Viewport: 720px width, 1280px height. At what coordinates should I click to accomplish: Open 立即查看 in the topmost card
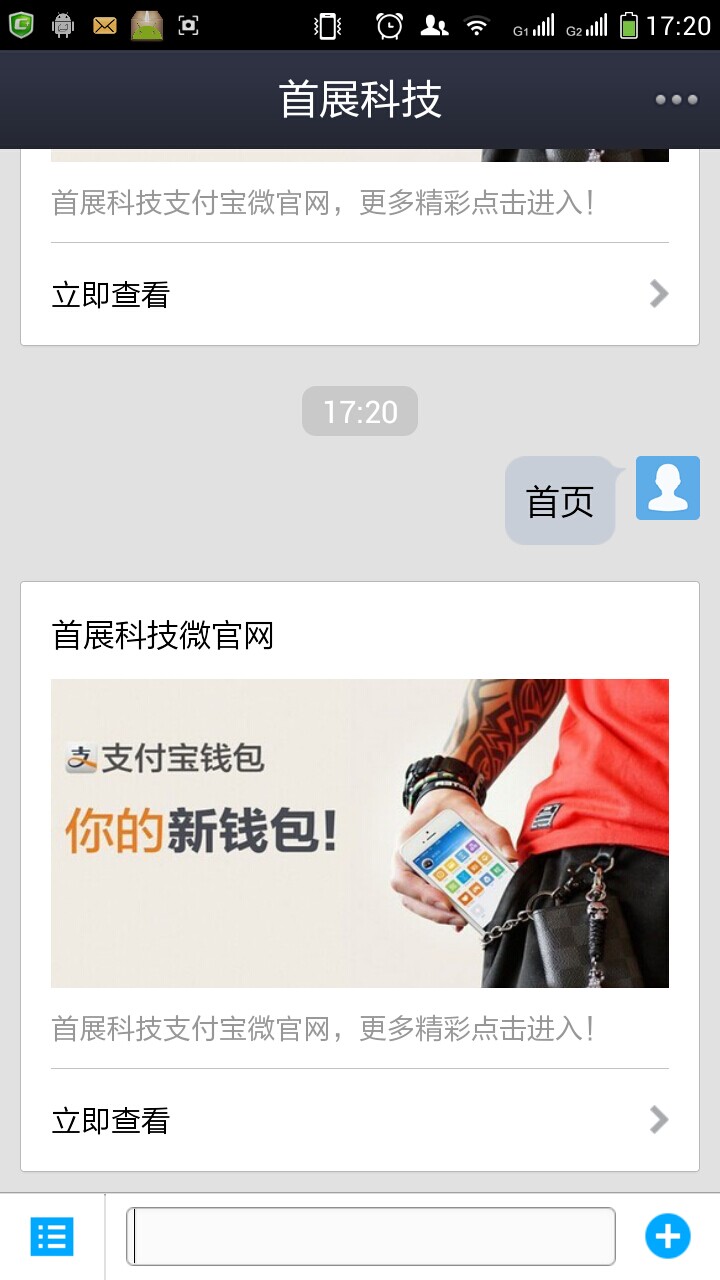pyautogui.click(x=359, y=294)
